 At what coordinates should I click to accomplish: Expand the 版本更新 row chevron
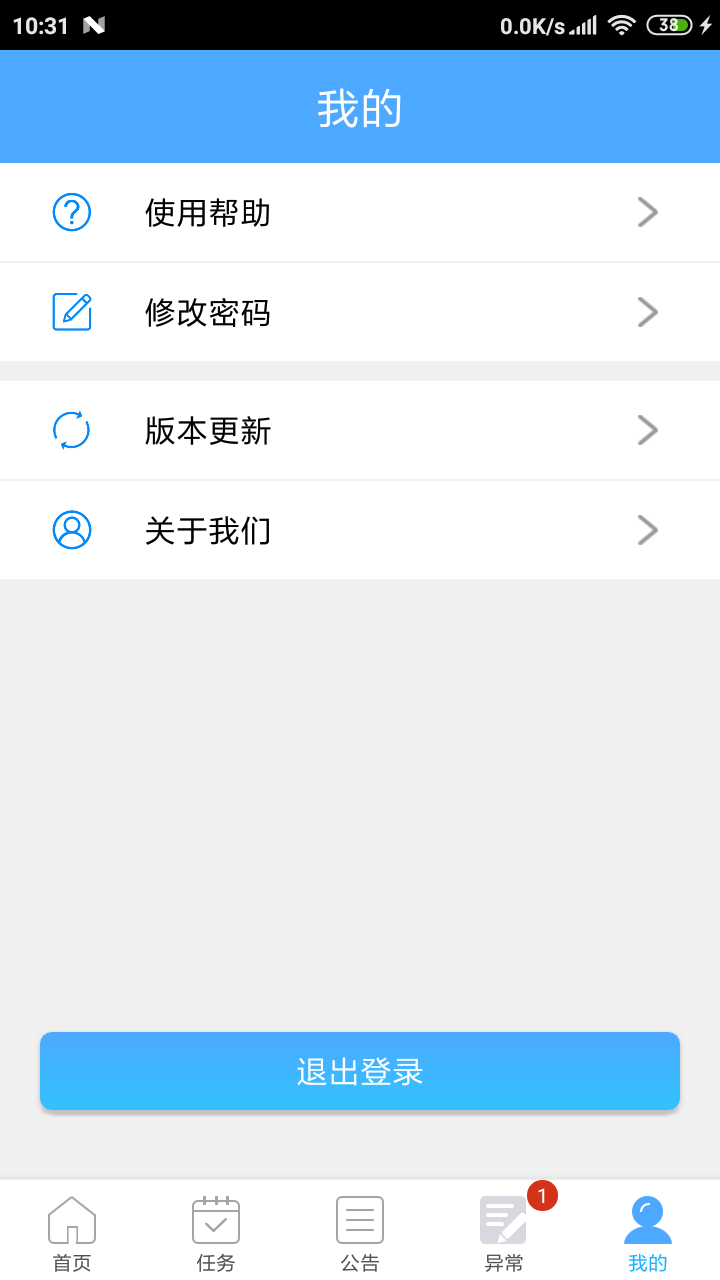[x=647, y=430]
